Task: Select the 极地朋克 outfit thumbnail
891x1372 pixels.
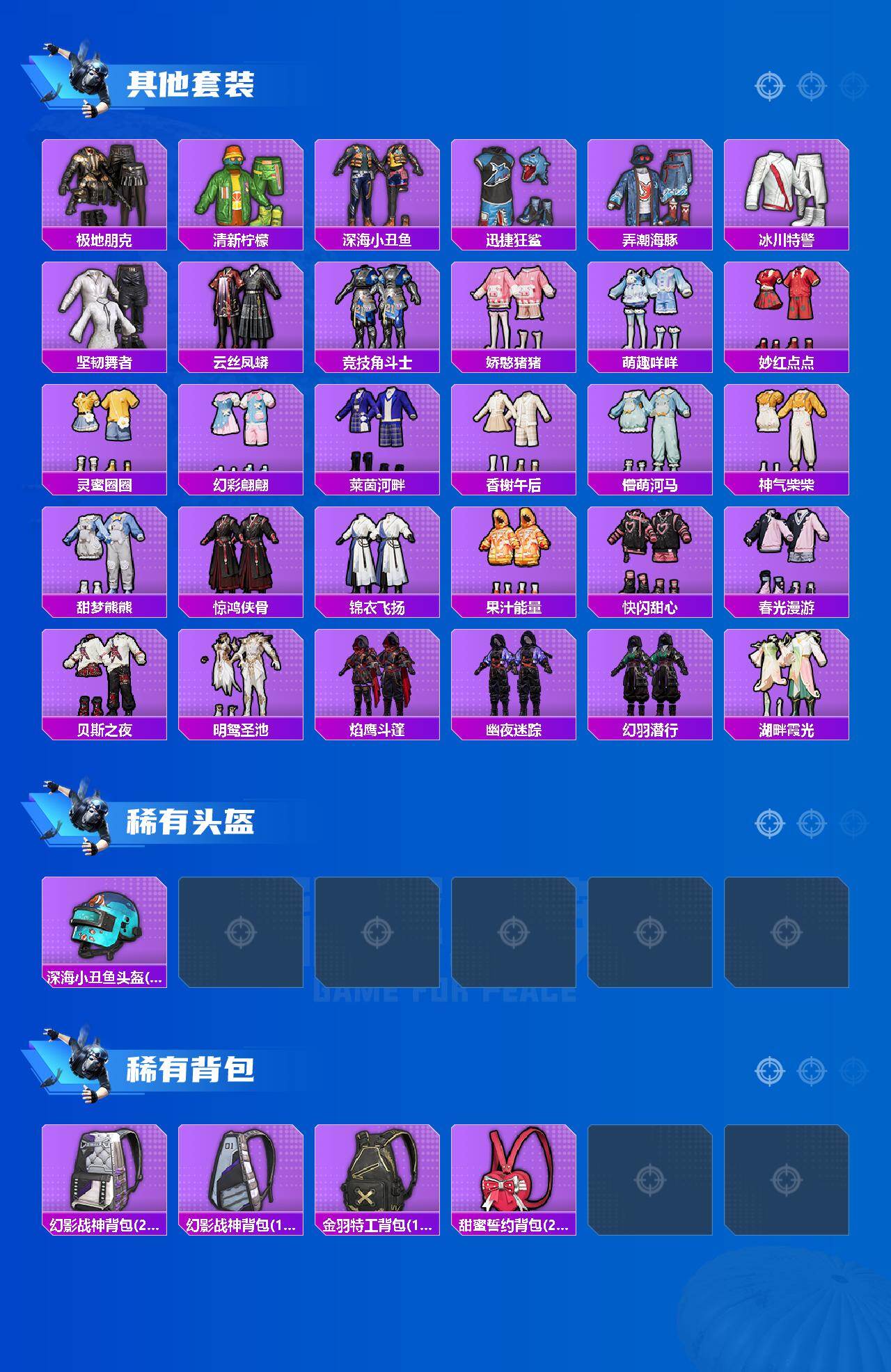Action: 104,184
